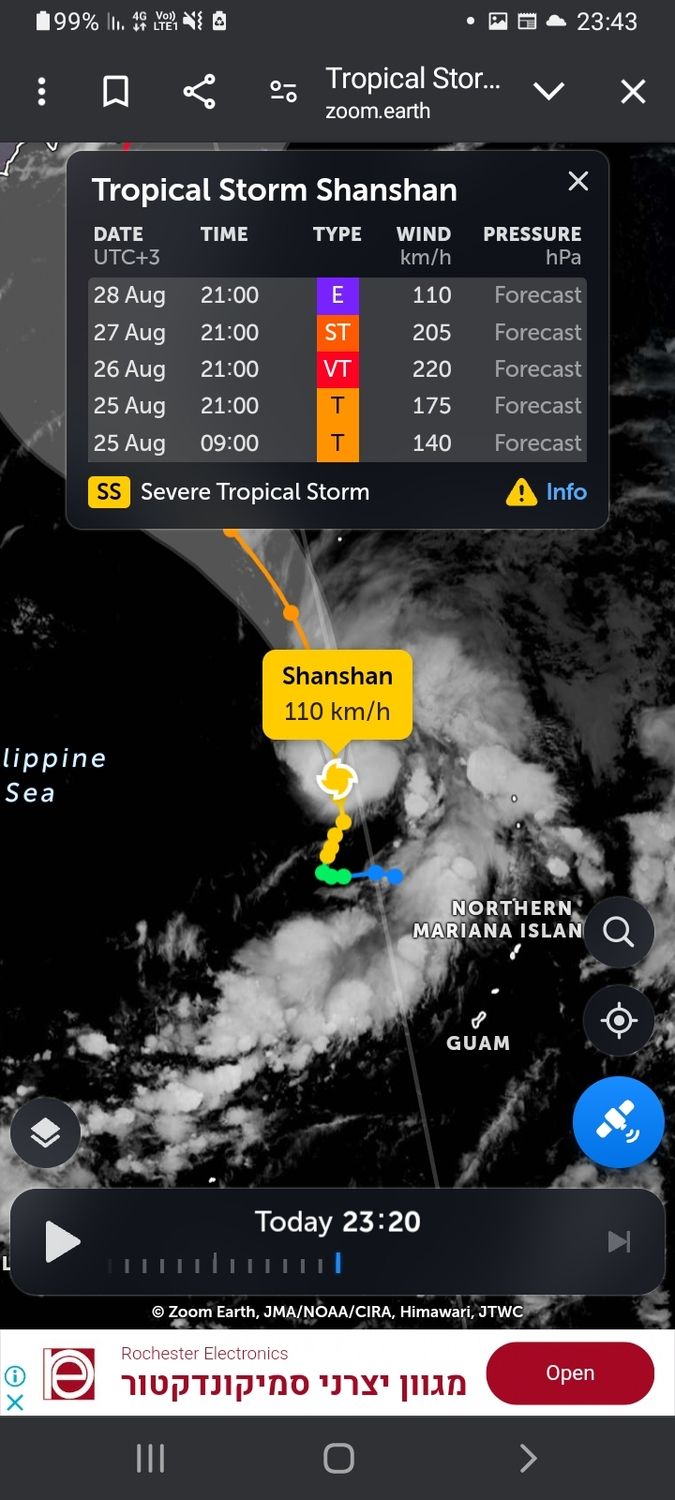This screenshot has height=1500, width=675.
Task: Tap the Shanshan 110 km/h storm label
Action: [337, 694]
